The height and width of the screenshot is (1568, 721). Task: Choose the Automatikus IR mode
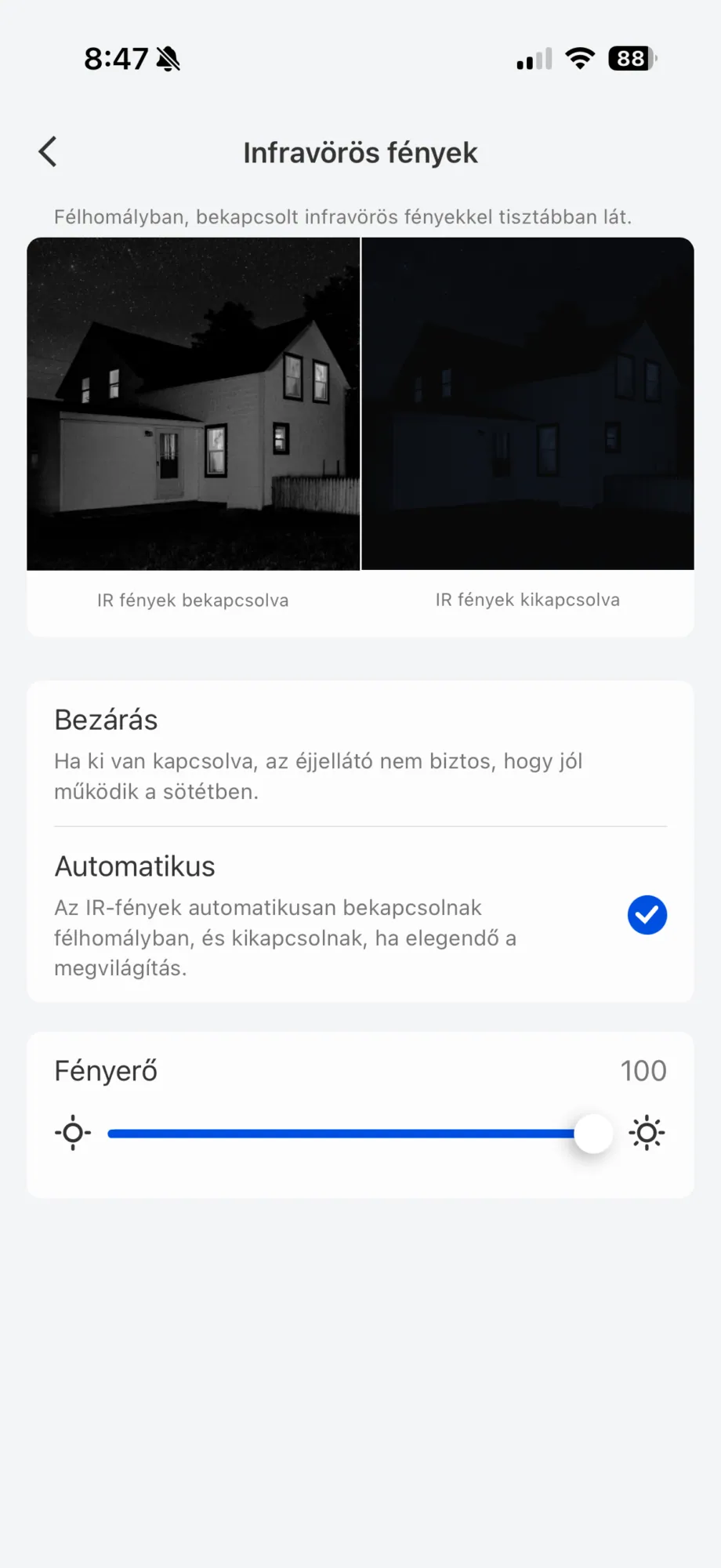(x=360, y=914)
